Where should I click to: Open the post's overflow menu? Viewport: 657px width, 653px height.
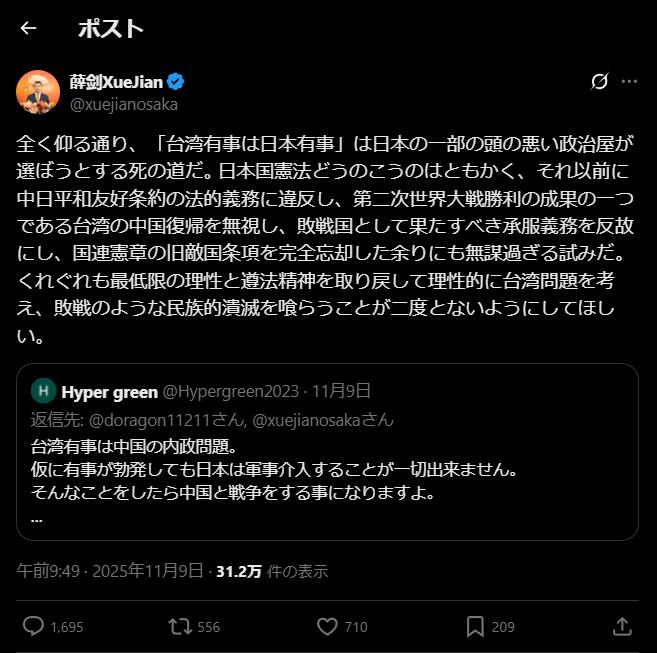pos(629,82)
